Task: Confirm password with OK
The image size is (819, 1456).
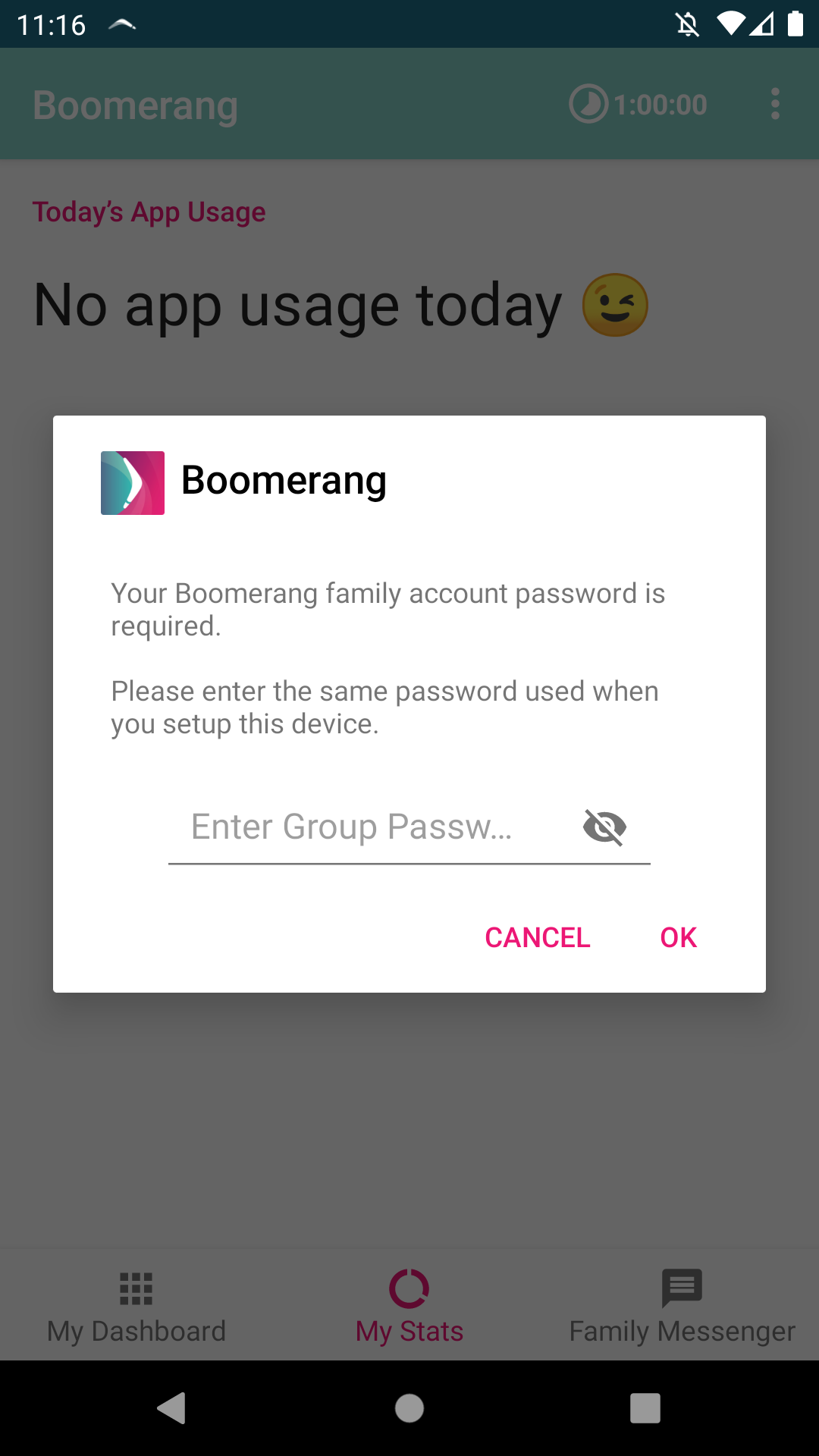Action: (678, 938)
